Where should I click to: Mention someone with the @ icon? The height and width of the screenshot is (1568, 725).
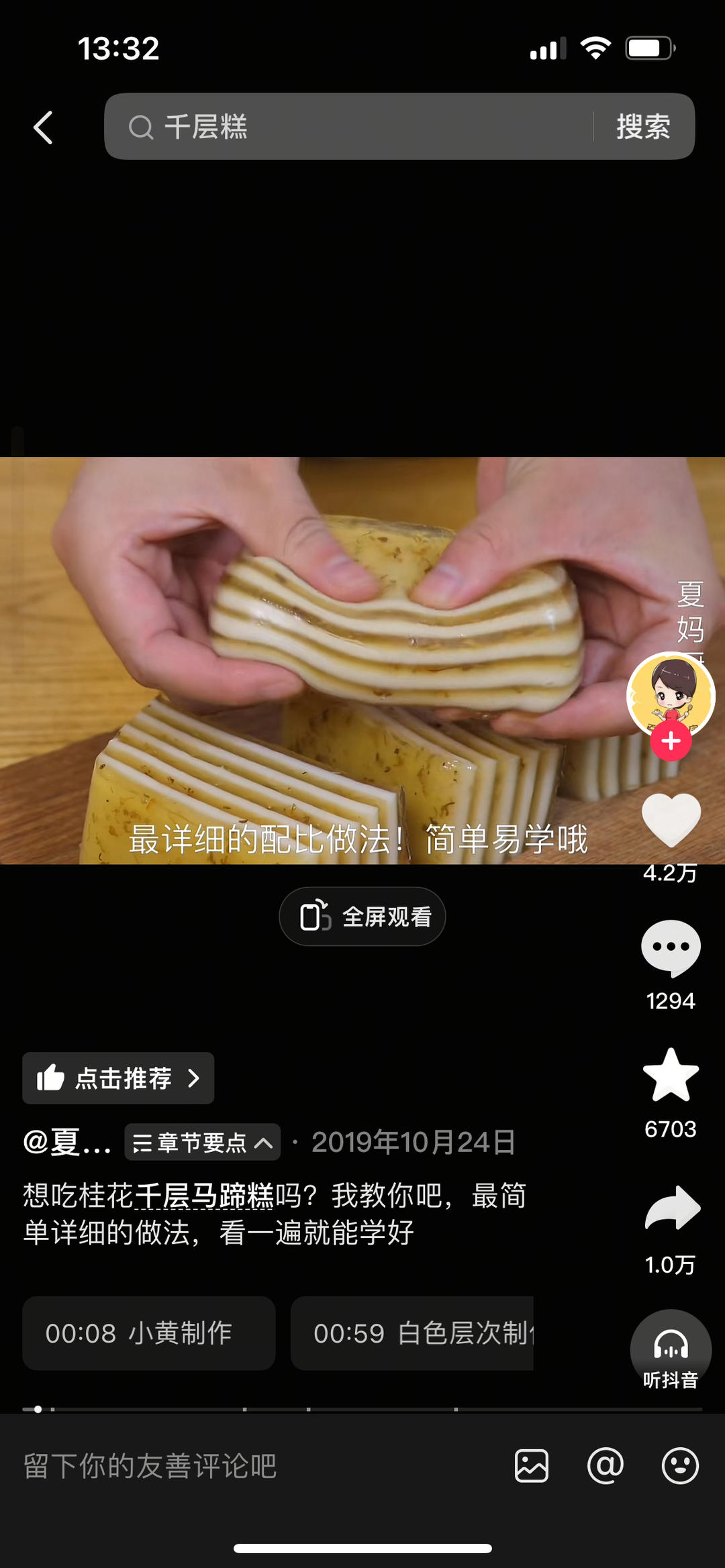click(x=606, y=1466)
